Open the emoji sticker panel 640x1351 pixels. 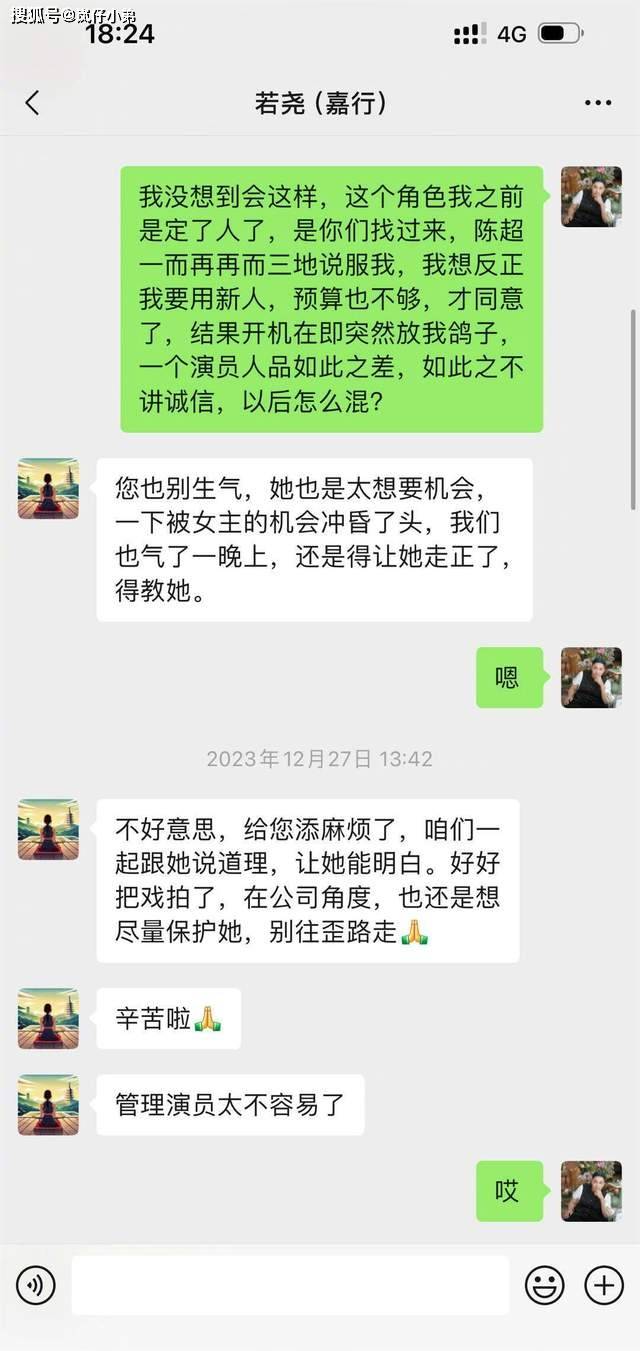coord(545,1285)
